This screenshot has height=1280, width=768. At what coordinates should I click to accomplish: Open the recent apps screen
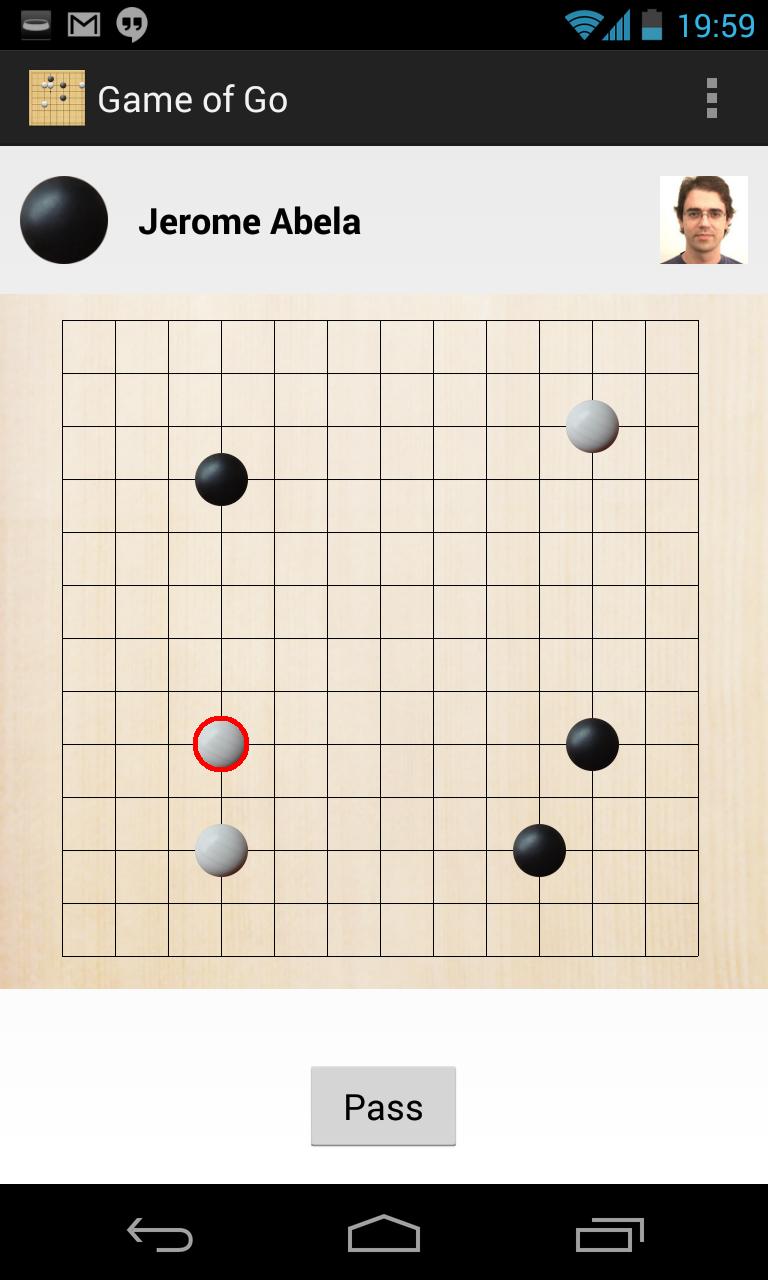point(609,1235)
